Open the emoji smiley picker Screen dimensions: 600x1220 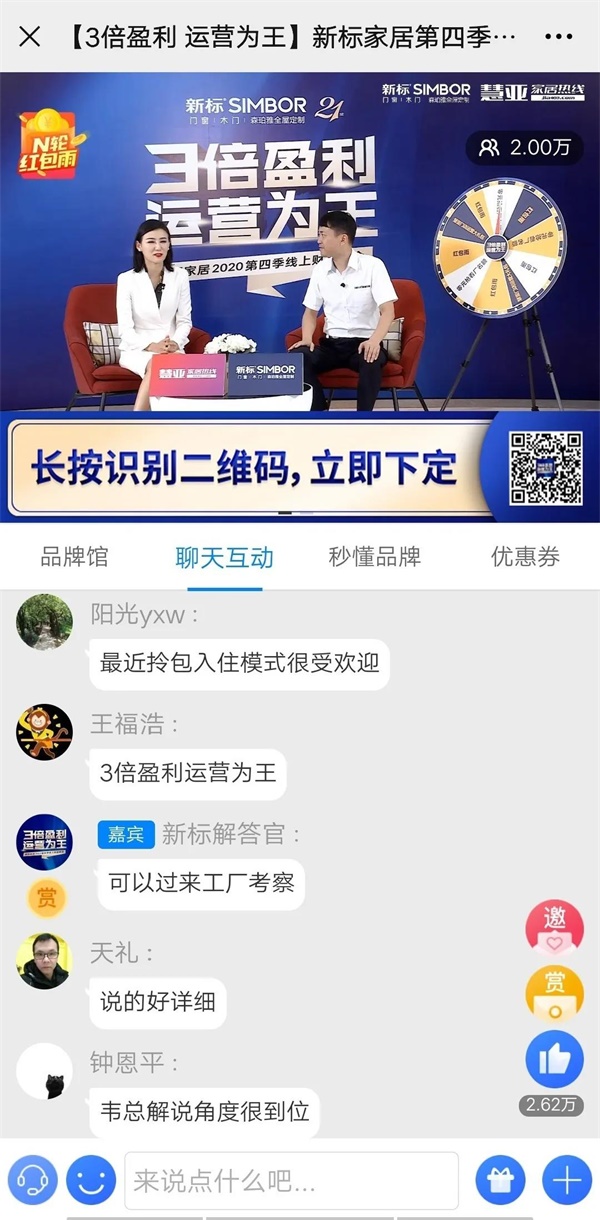(x=91, y=1181)
